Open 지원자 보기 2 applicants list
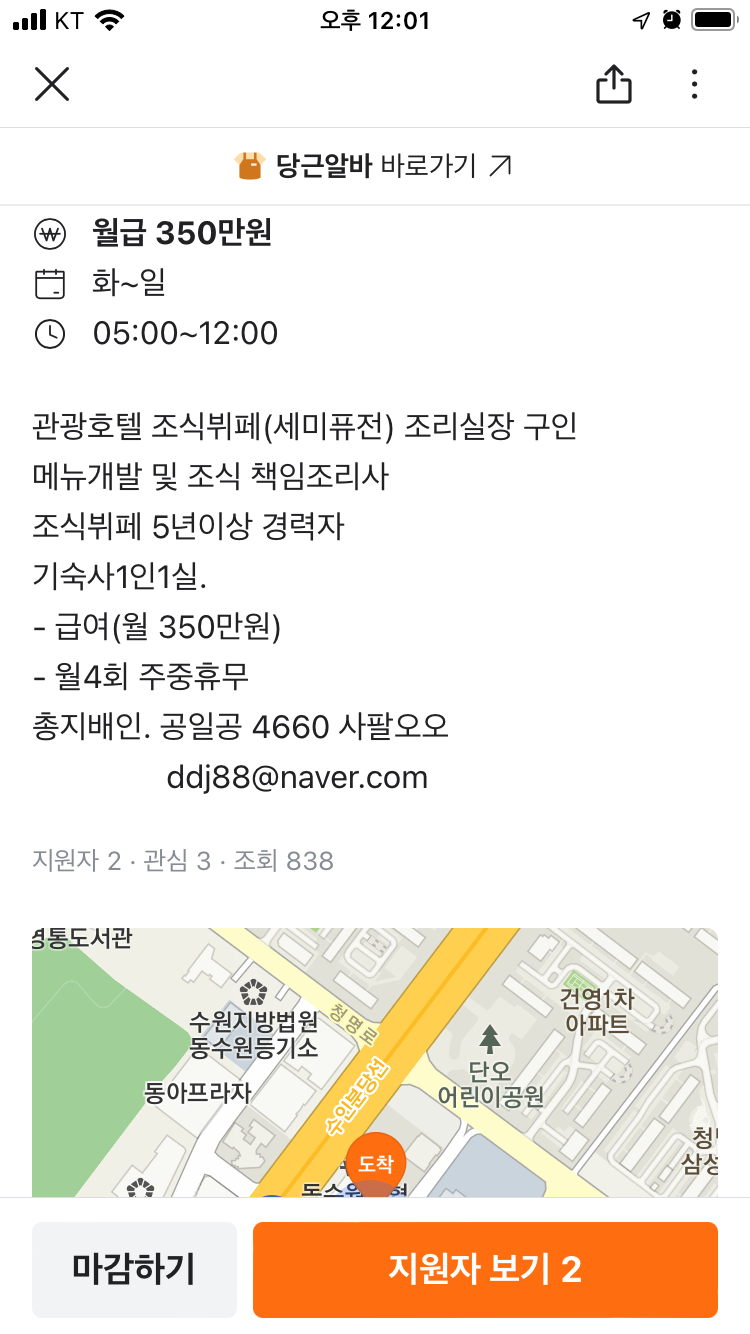The height and width of the screenshot is (1334, 750). [485, 1269]
